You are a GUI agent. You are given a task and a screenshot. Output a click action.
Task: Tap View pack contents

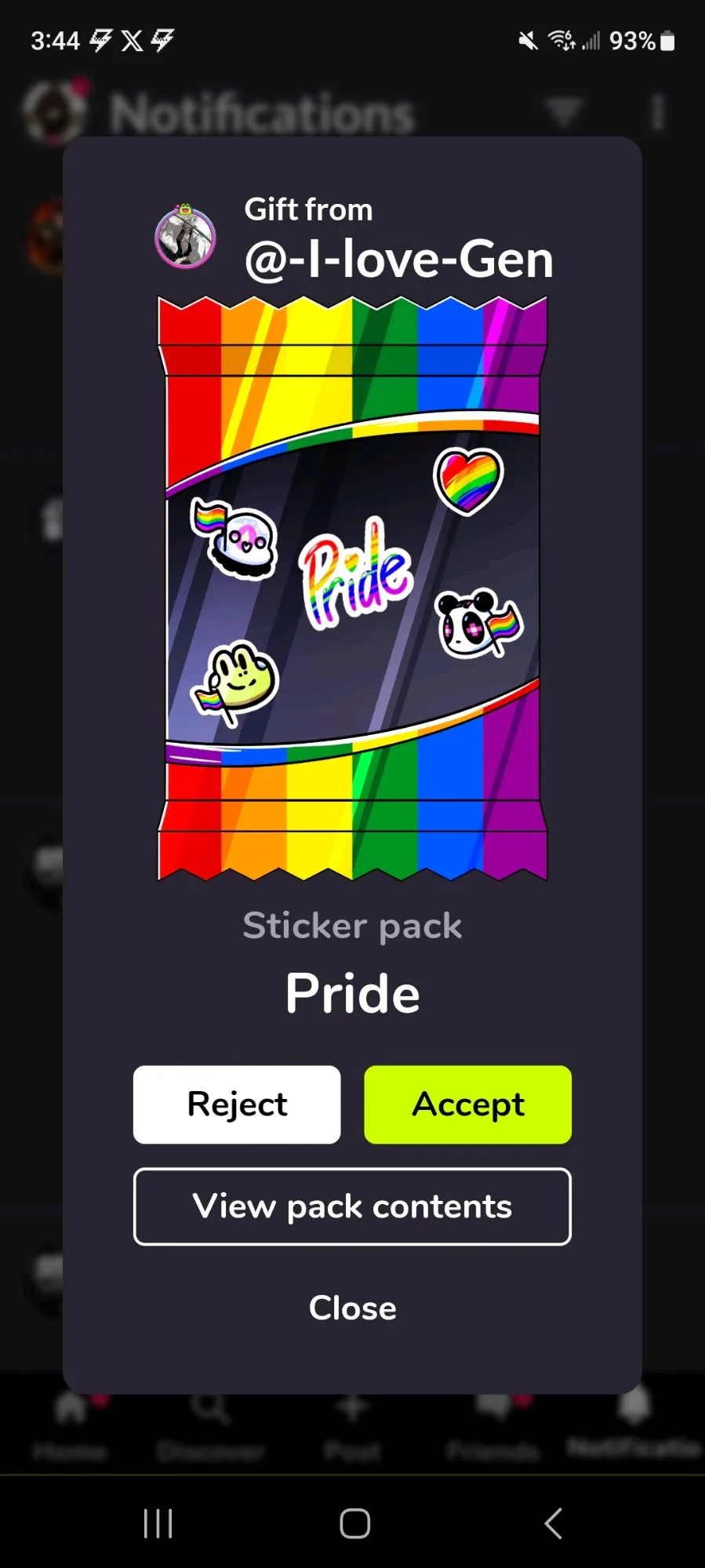pos(352,1206)
